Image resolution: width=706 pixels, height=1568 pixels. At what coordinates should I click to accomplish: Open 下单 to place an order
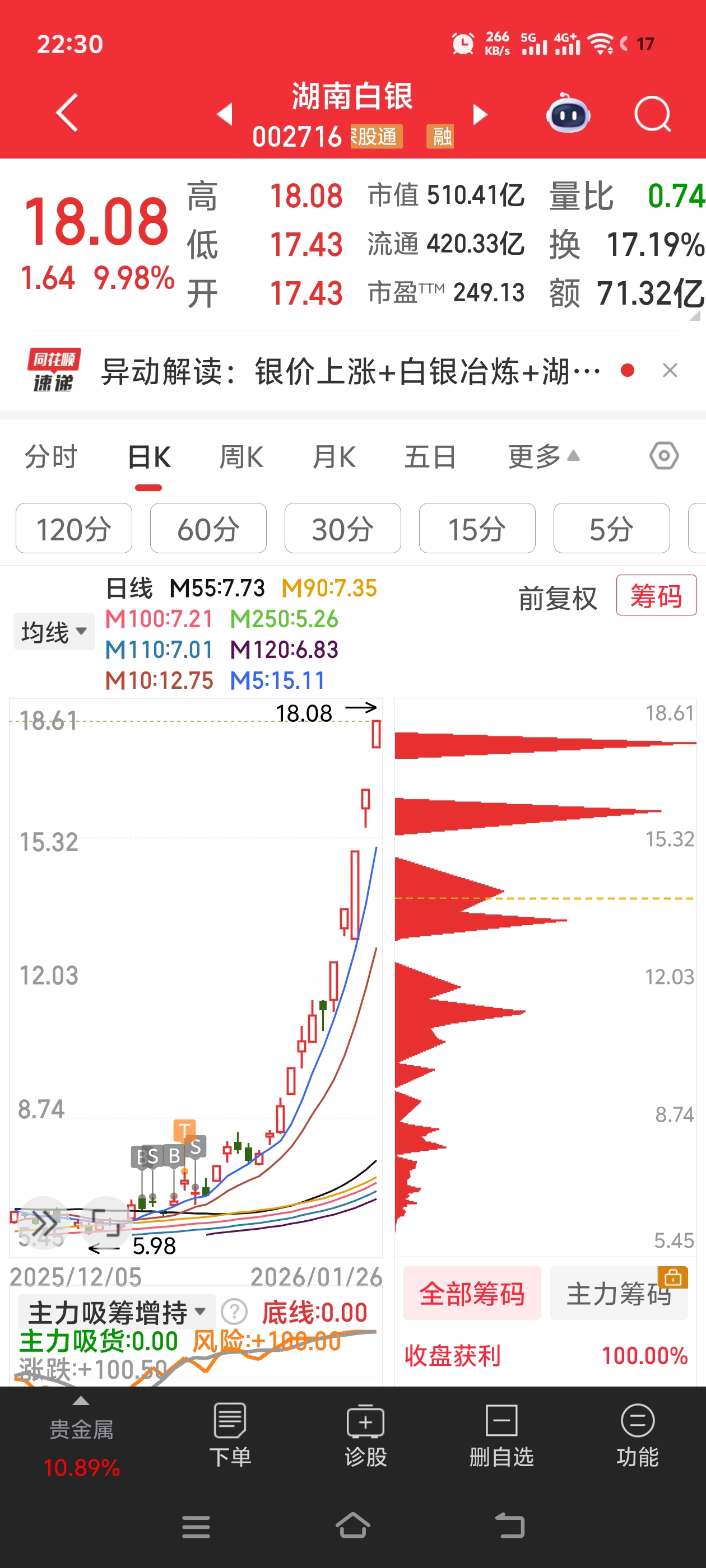[230, 1435]
